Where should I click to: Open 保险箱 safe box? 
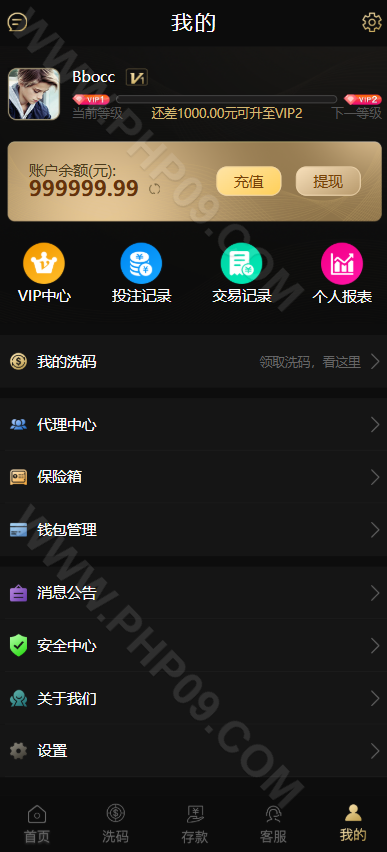(x=194, y=477)
